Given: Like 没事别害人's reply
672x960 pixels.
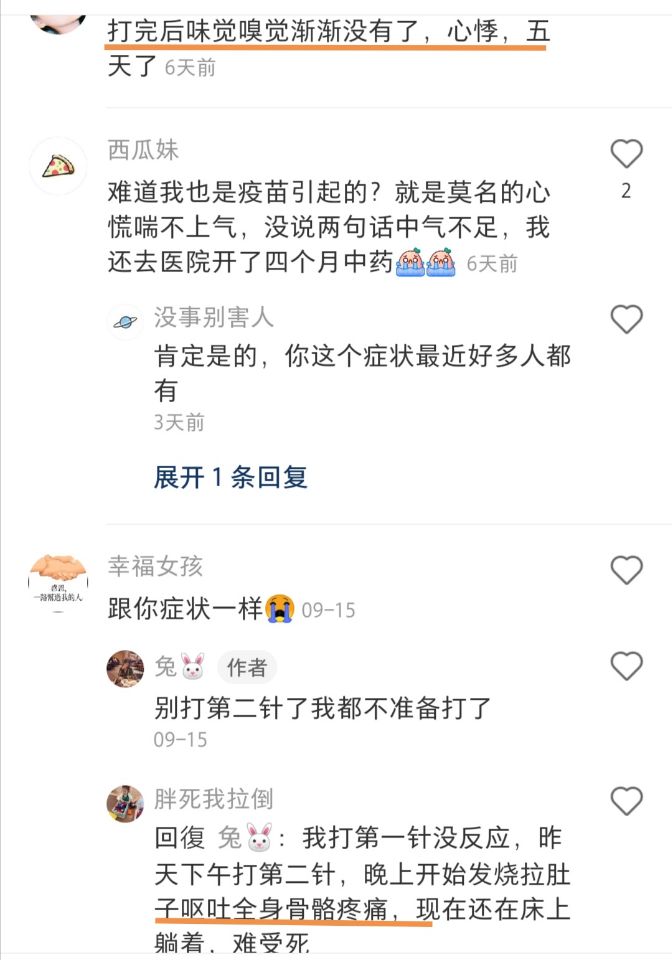Looking at the screenshot, I should 626,320.
